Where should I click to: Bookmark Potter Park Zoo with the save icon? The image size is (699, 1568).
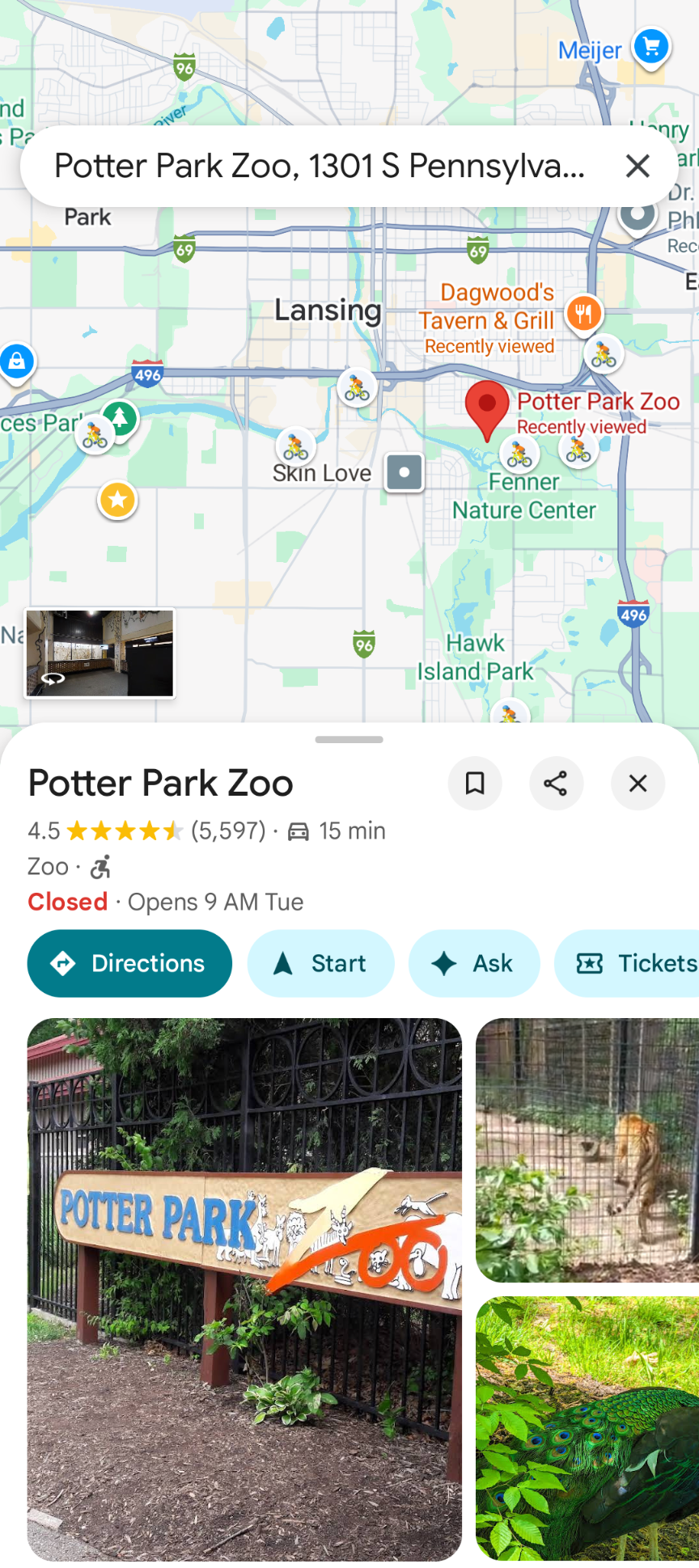point(475,783)
